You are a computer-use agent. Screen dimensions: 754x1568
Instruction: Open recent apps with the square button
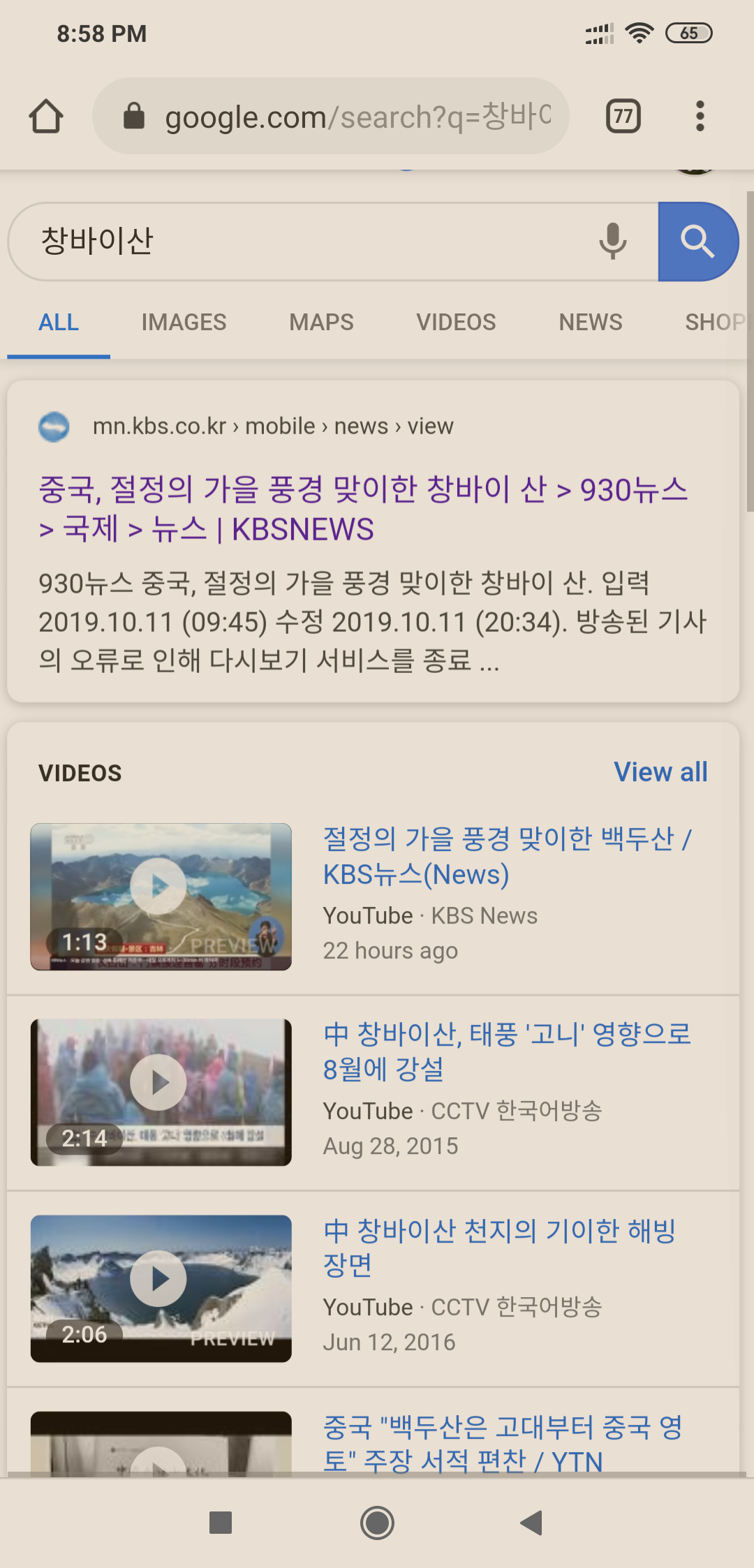[221, 1523]
